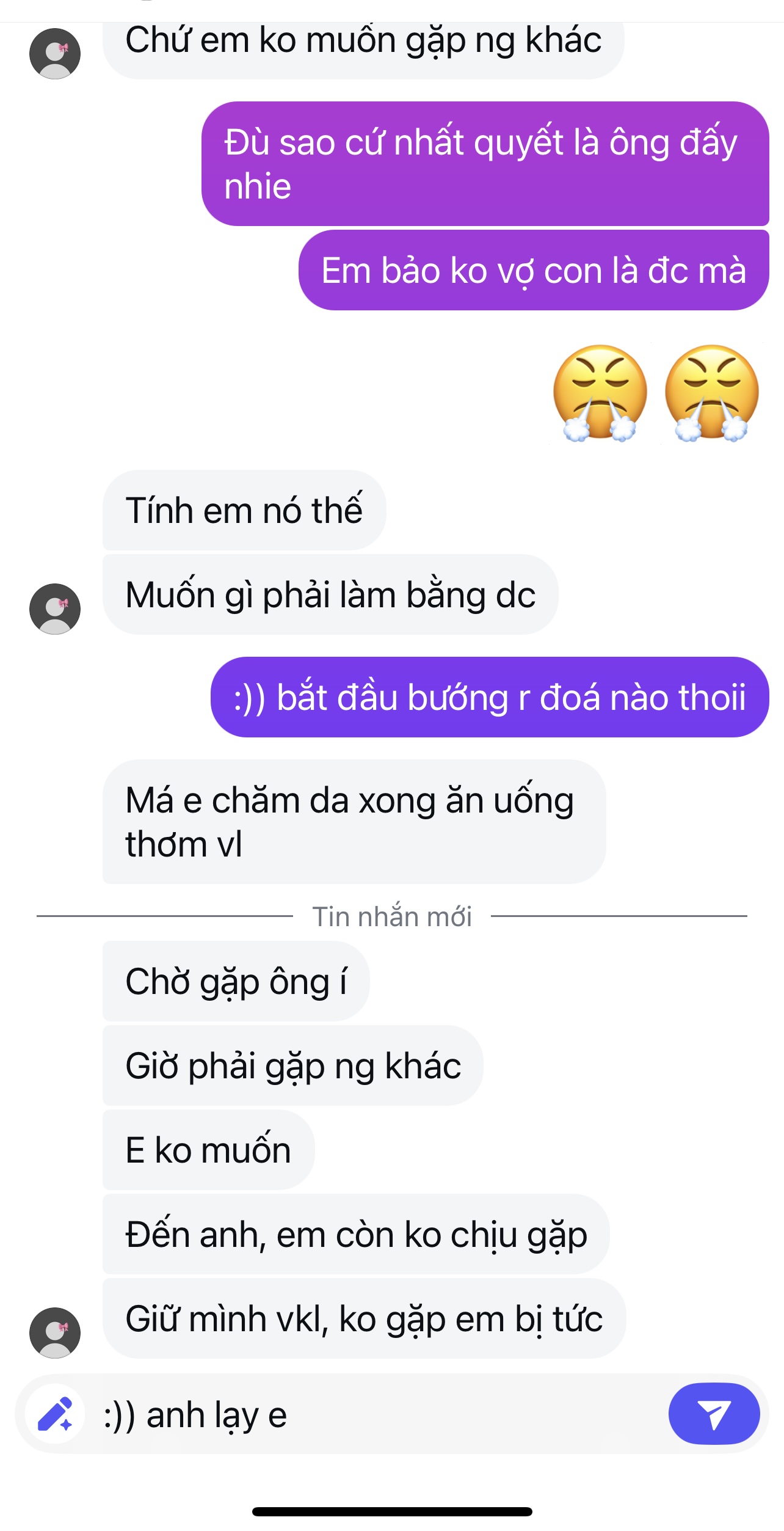Viewport: 784px width, 1531px height.
Task: Open sender's avatar beside 'Giữ mình vkl' message
Action: click(x=55, y=1333)
